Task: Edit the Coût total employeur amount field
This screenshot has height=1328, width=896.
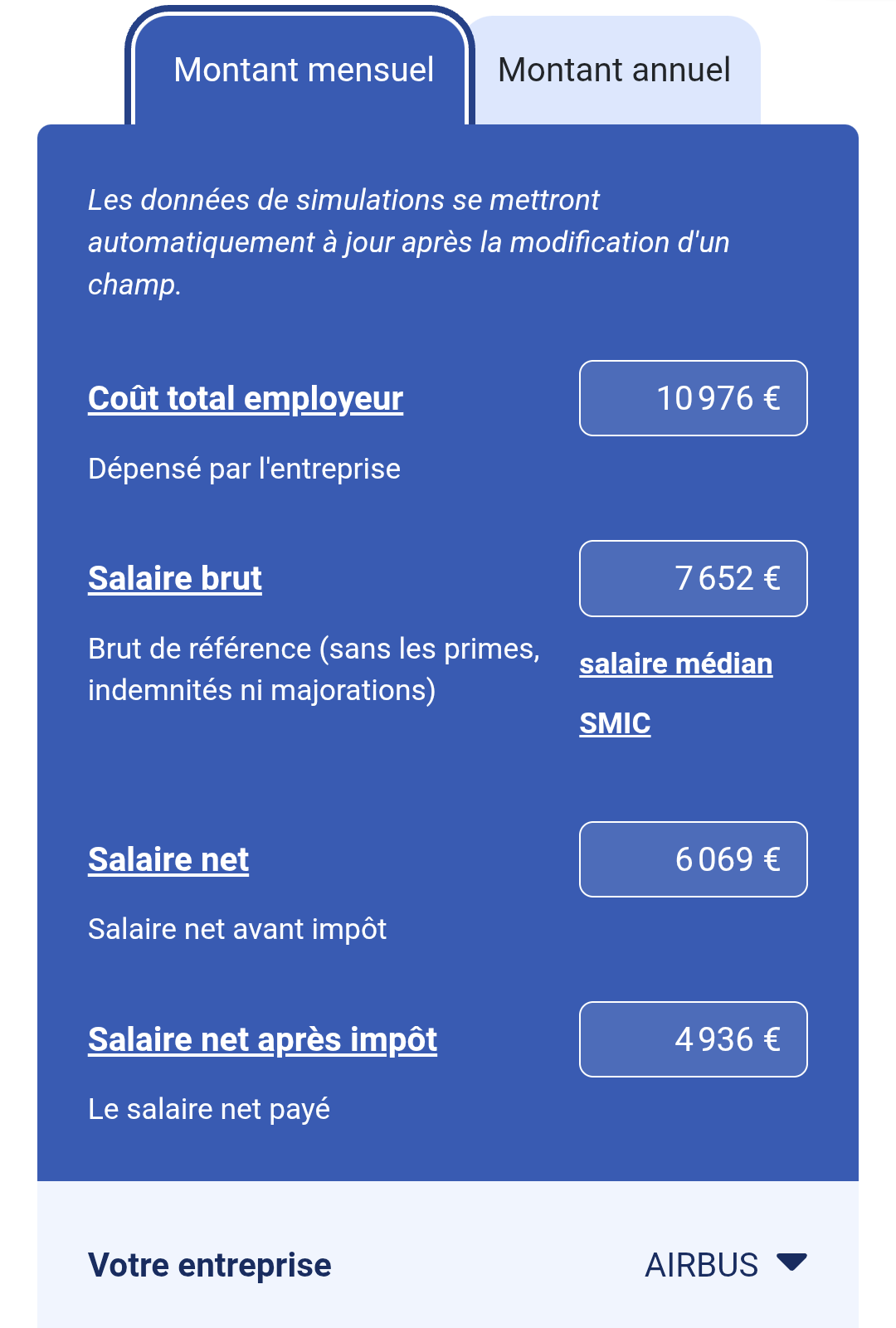Action: coord(694,398)
